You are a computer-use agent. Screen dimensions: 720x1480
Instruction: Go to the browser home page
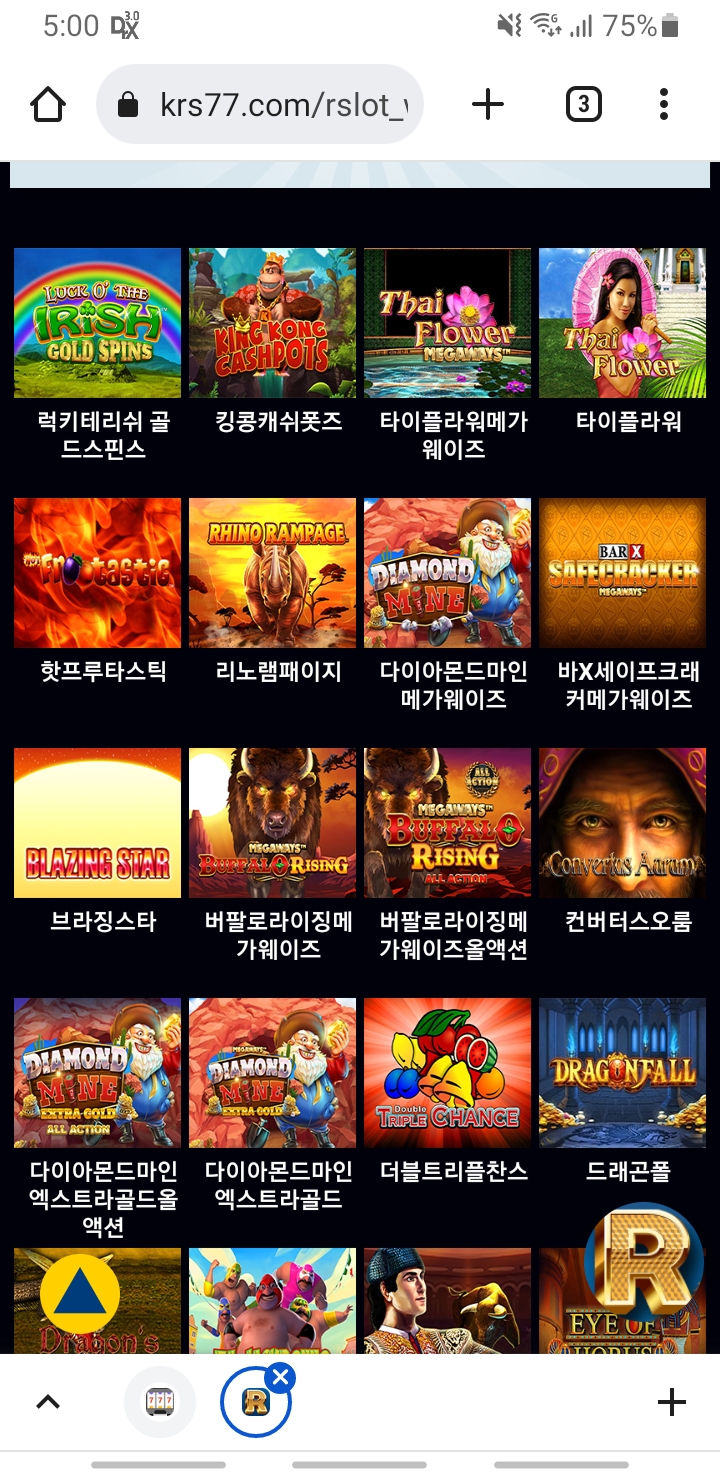click(x=48, y=105)
